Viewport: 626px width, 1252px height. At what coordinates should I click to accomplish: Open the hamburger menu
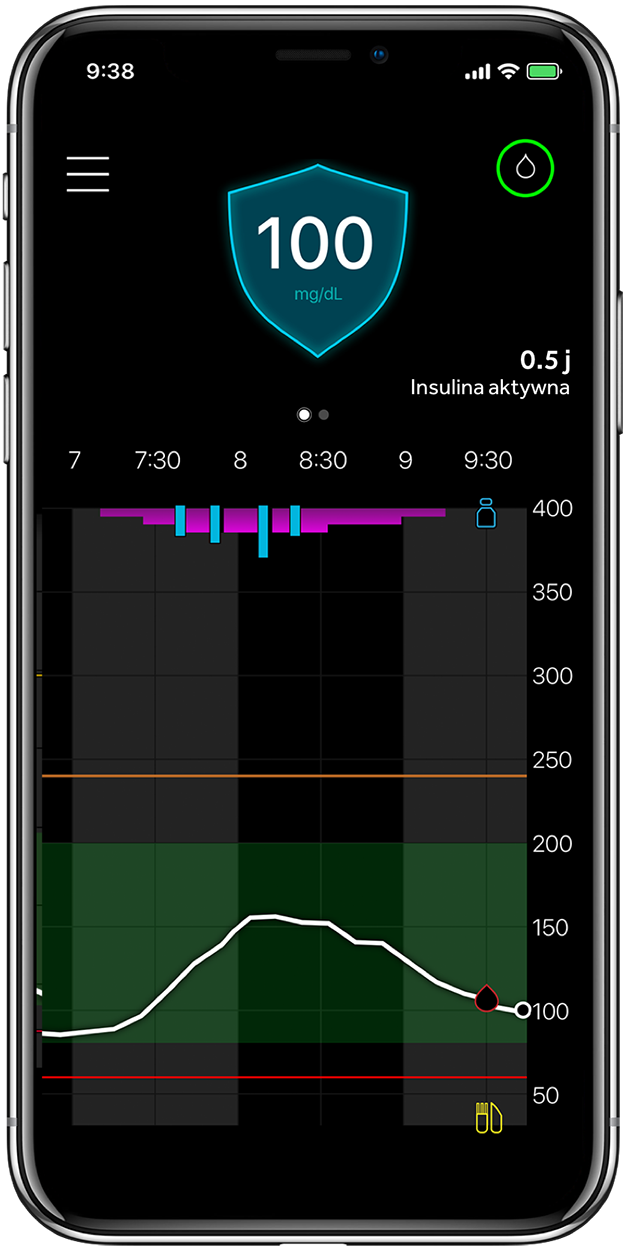(88, 174)
